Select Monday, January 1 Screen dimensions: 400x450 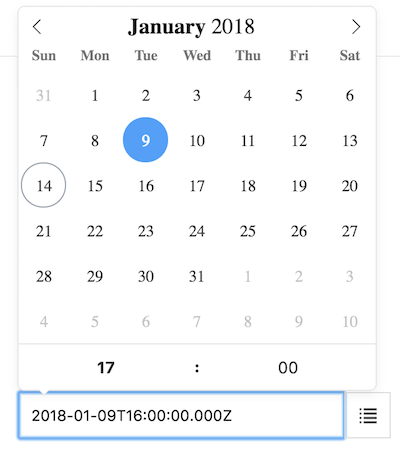[95, 95]
